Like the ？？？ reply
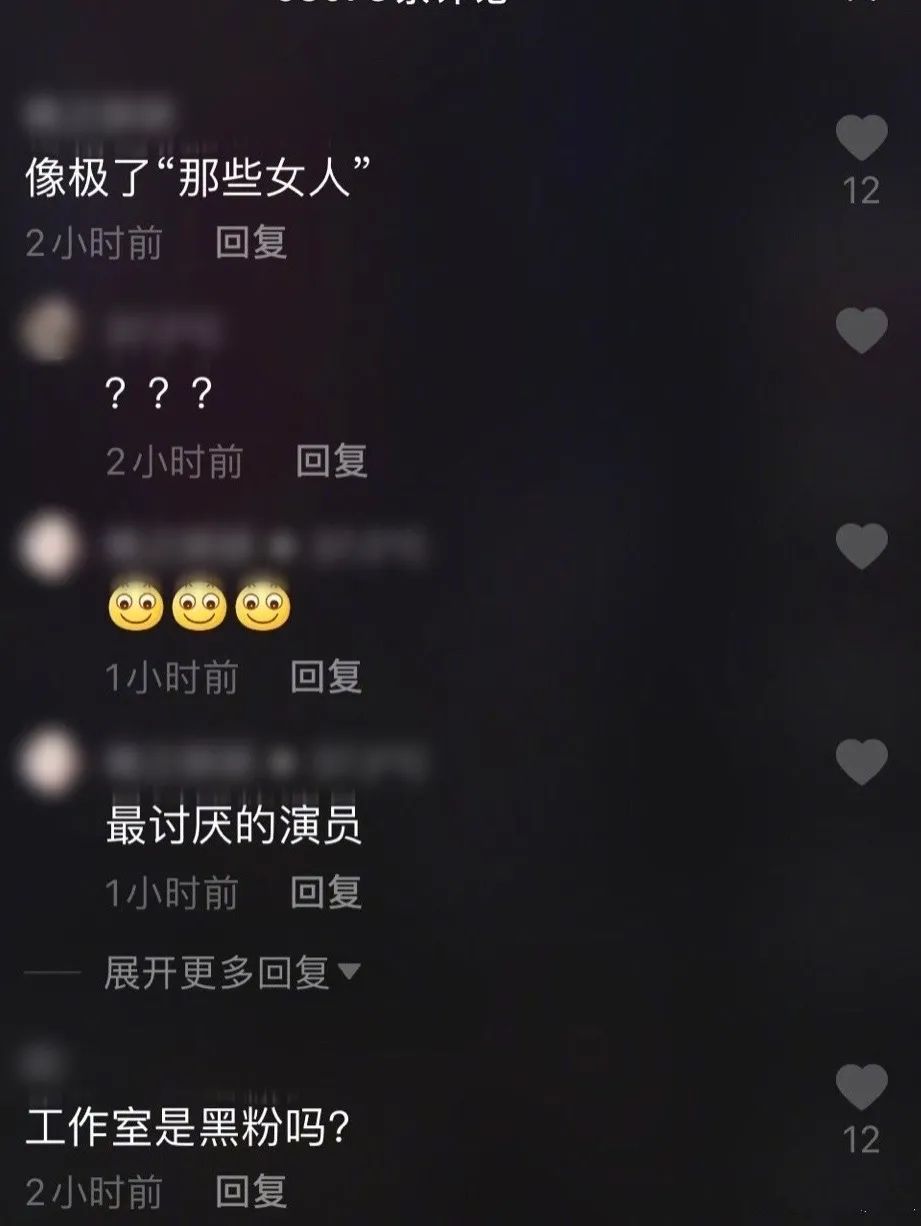 pyautogui.click(x=861, y=331)
